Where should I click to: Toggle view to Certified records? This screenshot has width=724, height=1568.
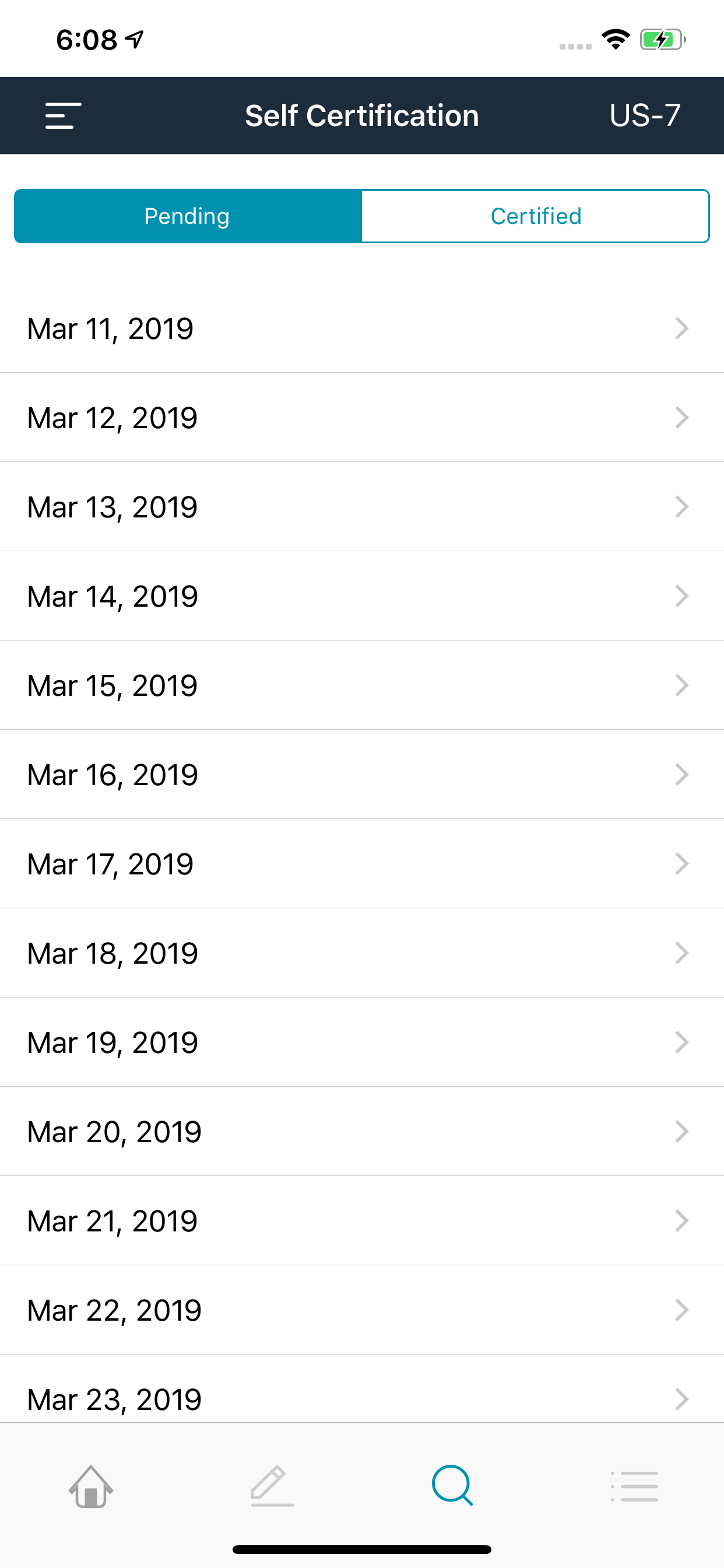pos(535,215)
